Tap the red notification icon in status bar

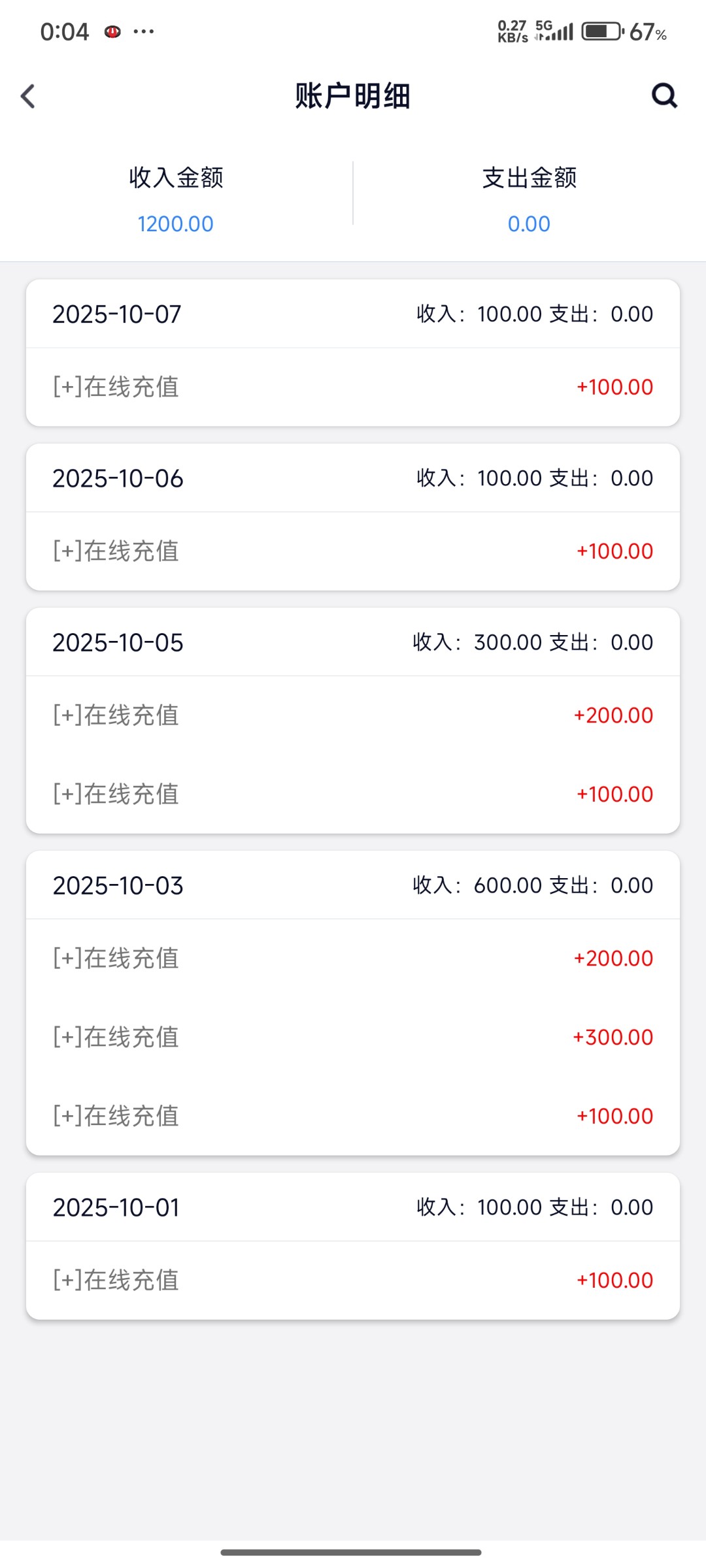pos(112,31)
